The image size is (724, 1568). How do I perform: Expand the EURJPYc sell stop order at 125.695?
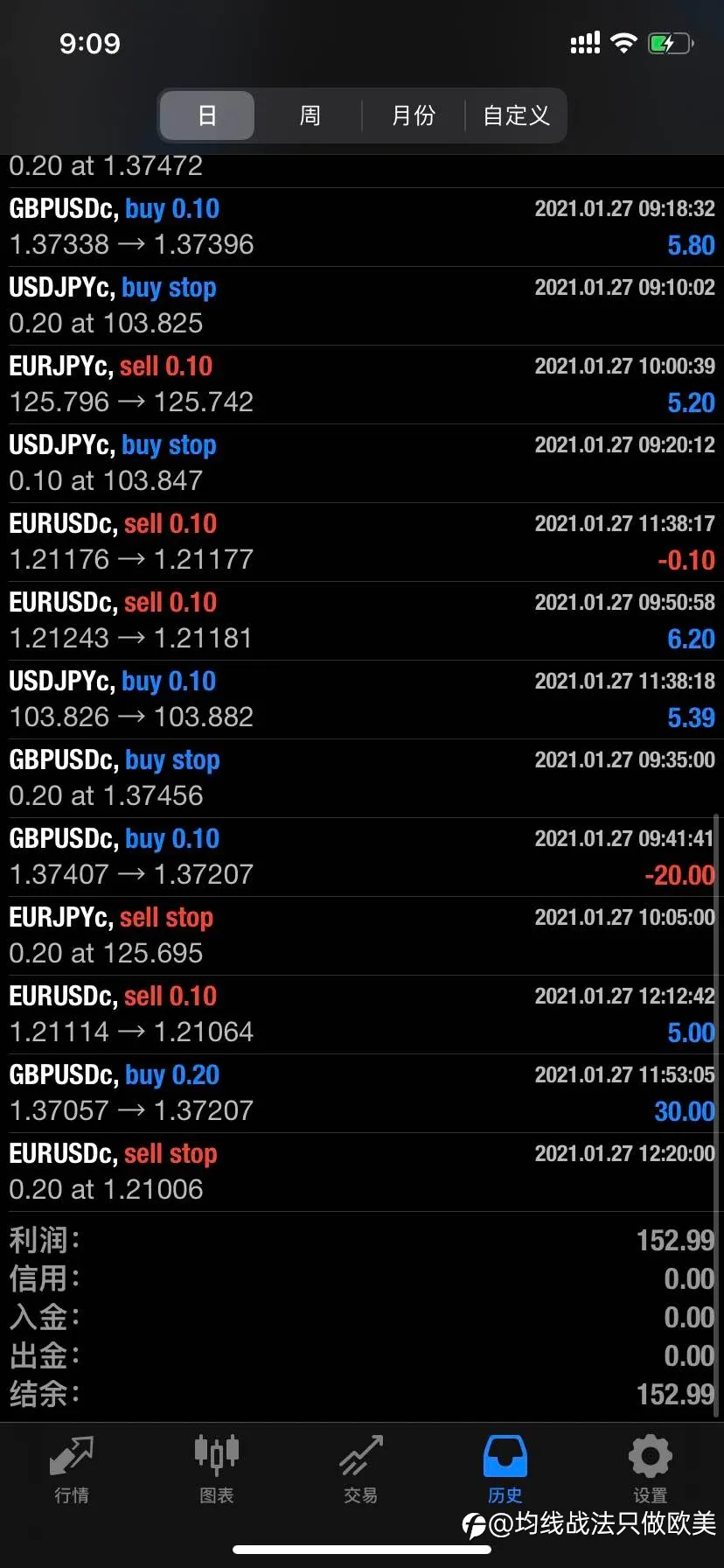click(x=362, y=936)
